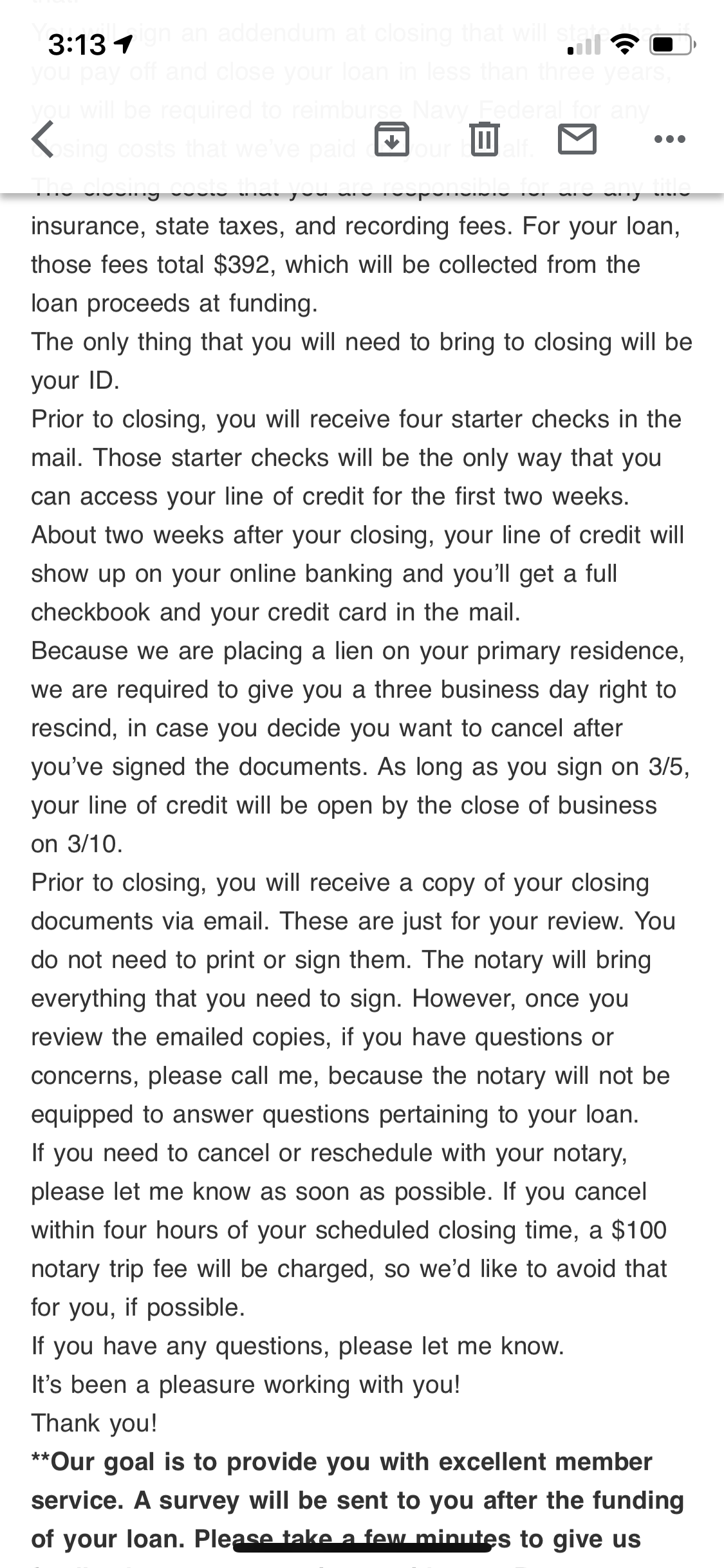Screen dimensions: 724x1568
Task: Delete this email with the trash icon
Action: point(485,138)
